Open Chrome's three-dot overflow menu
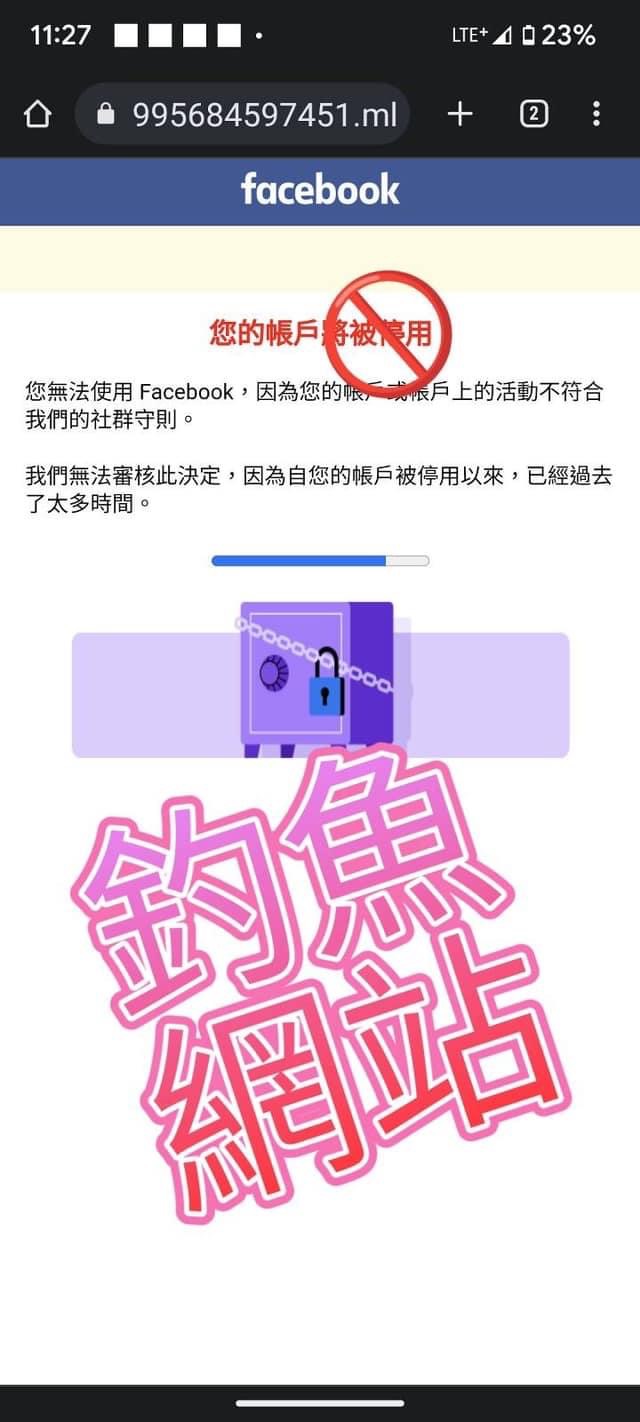 [x=596, y=115]
